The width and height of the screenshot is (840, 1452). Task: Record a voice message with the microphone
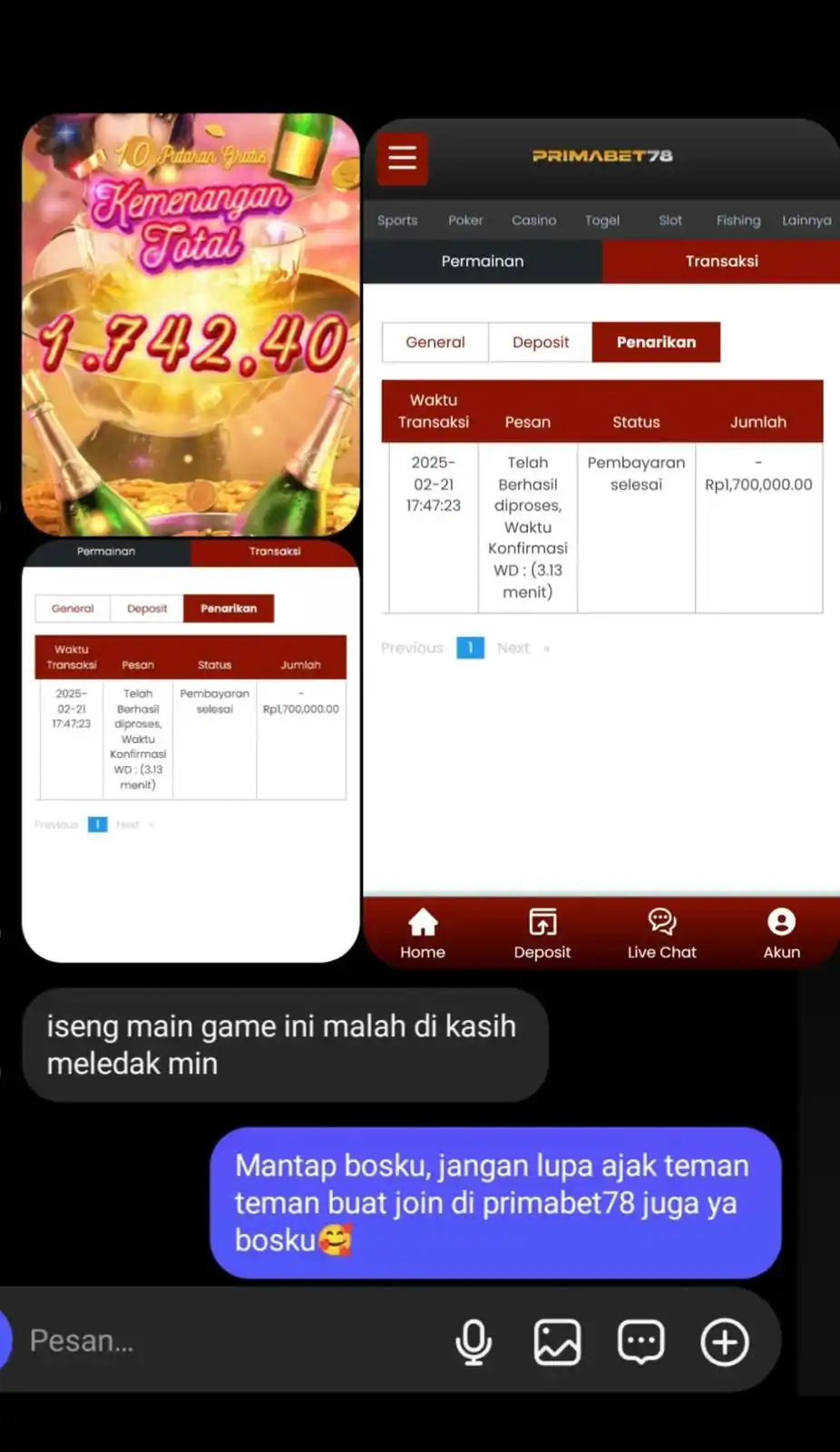click(474, 1341)
